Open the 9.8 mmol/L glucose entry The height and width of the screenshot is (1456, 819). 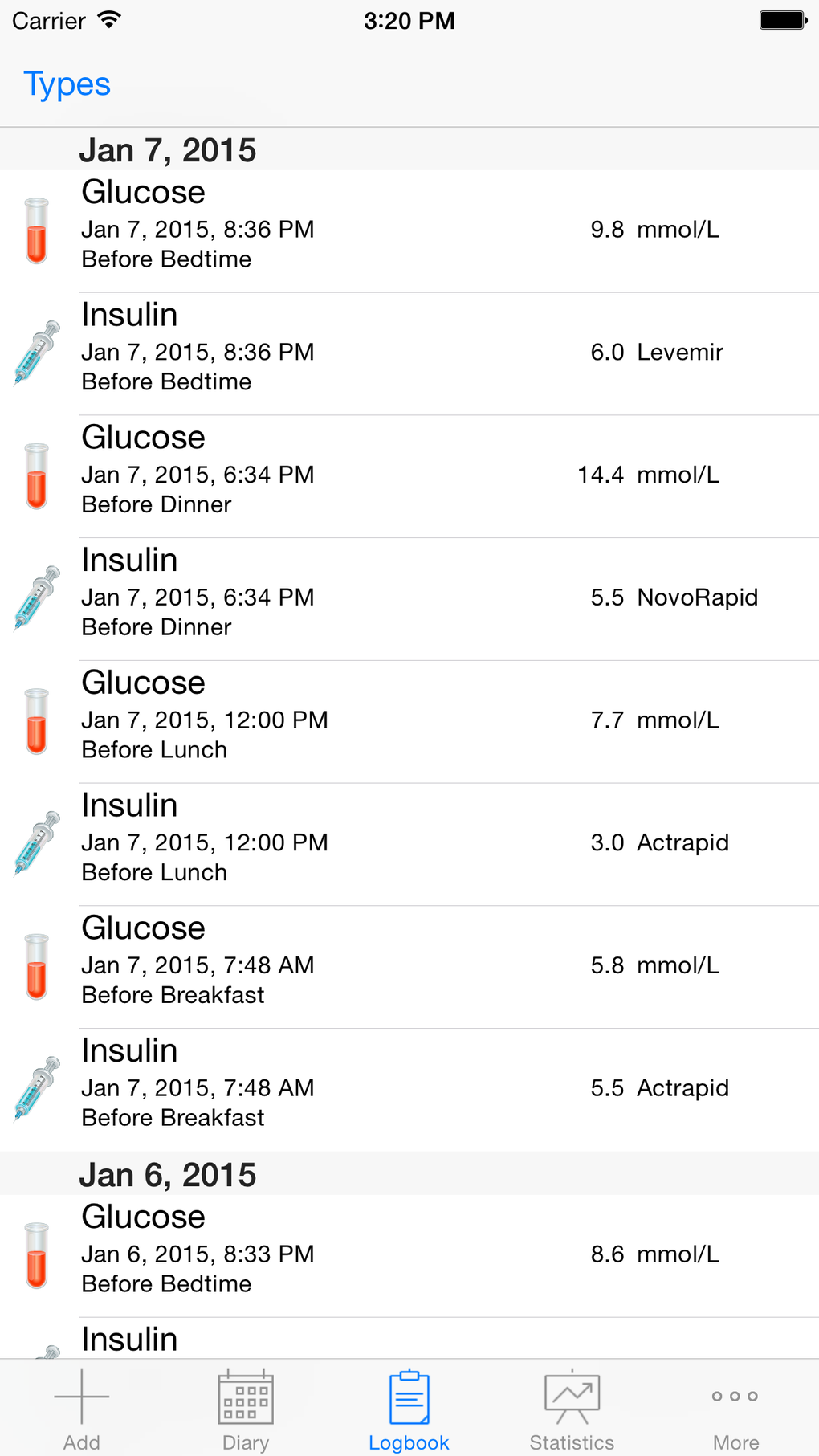click(x=409, y=230)
